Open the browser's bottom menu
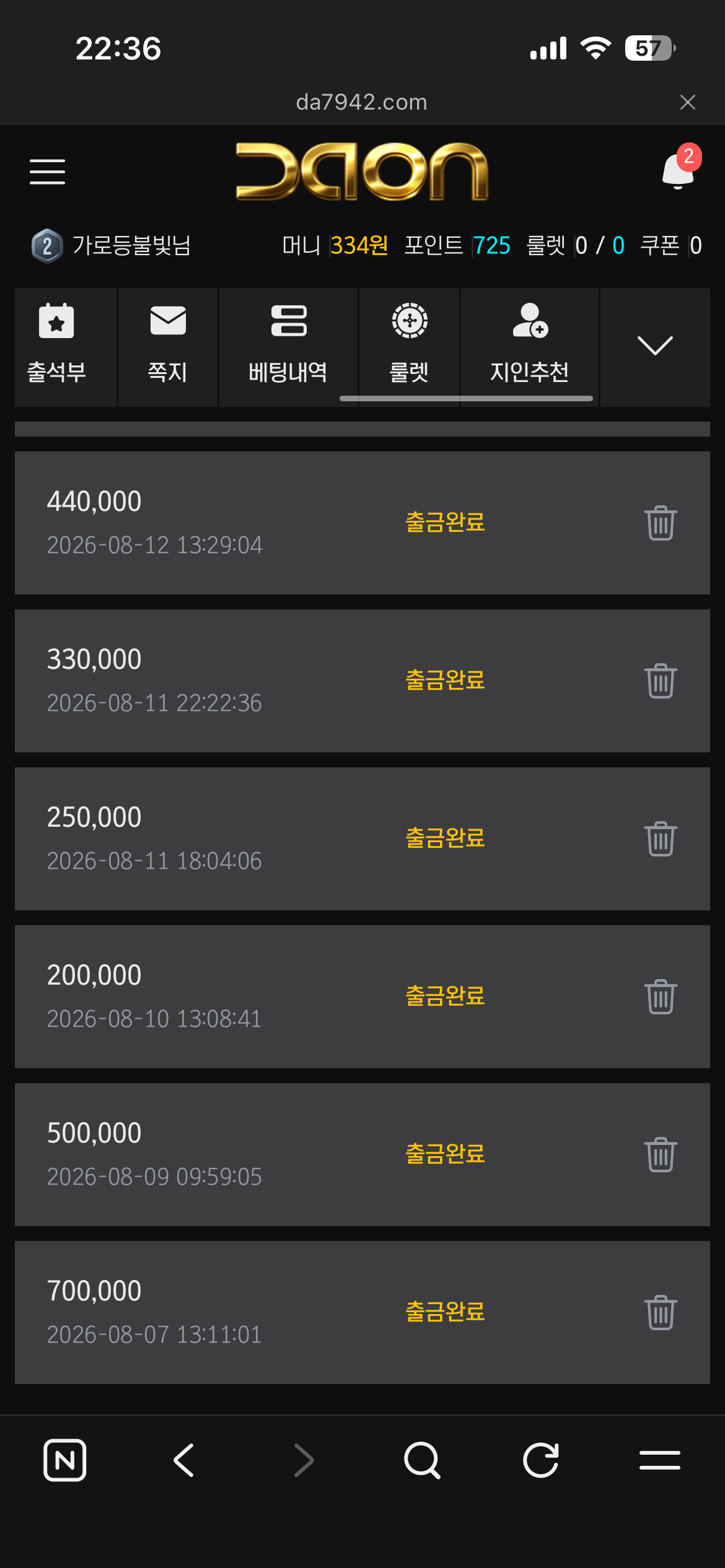Screen dimensions: 725x1568 coord(660,1460)
